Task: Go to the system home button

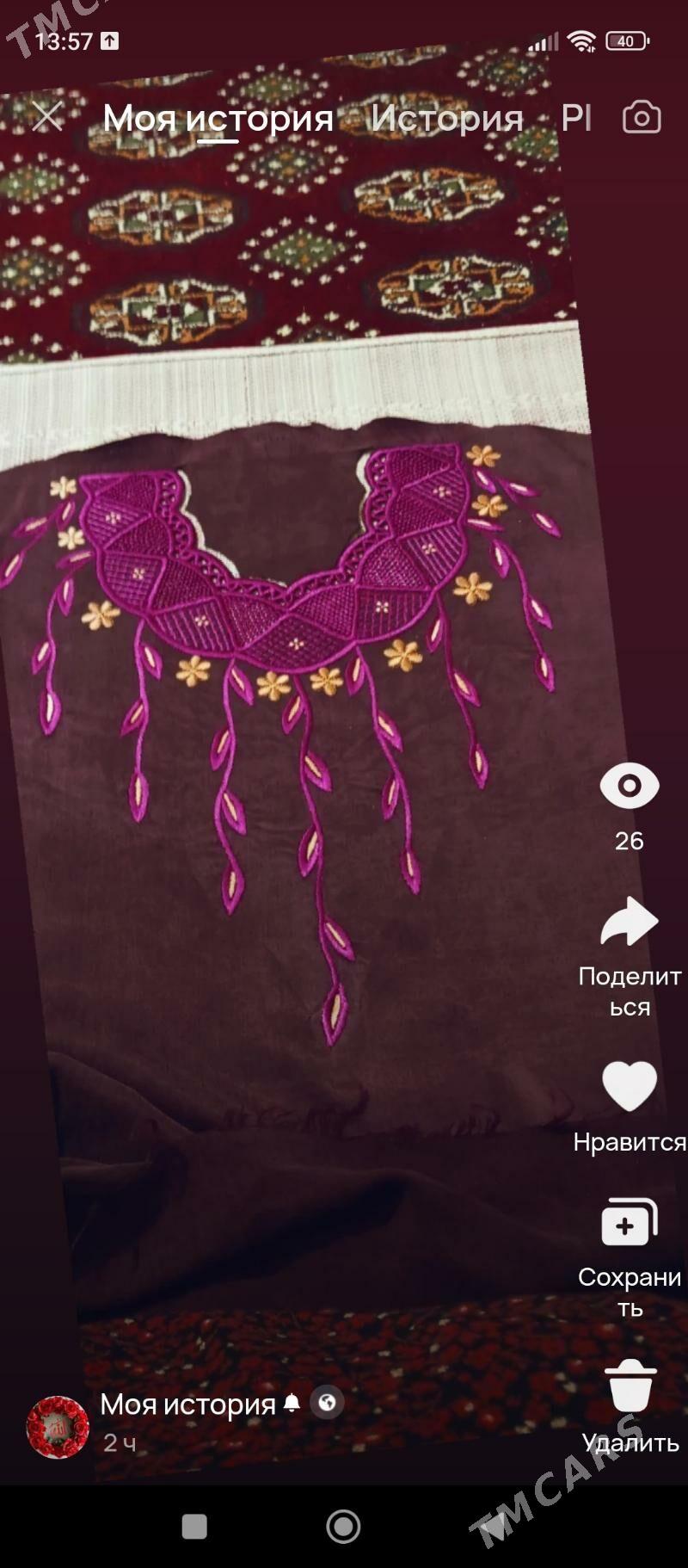Action: pyautogui.click(x=343, y=1527)
